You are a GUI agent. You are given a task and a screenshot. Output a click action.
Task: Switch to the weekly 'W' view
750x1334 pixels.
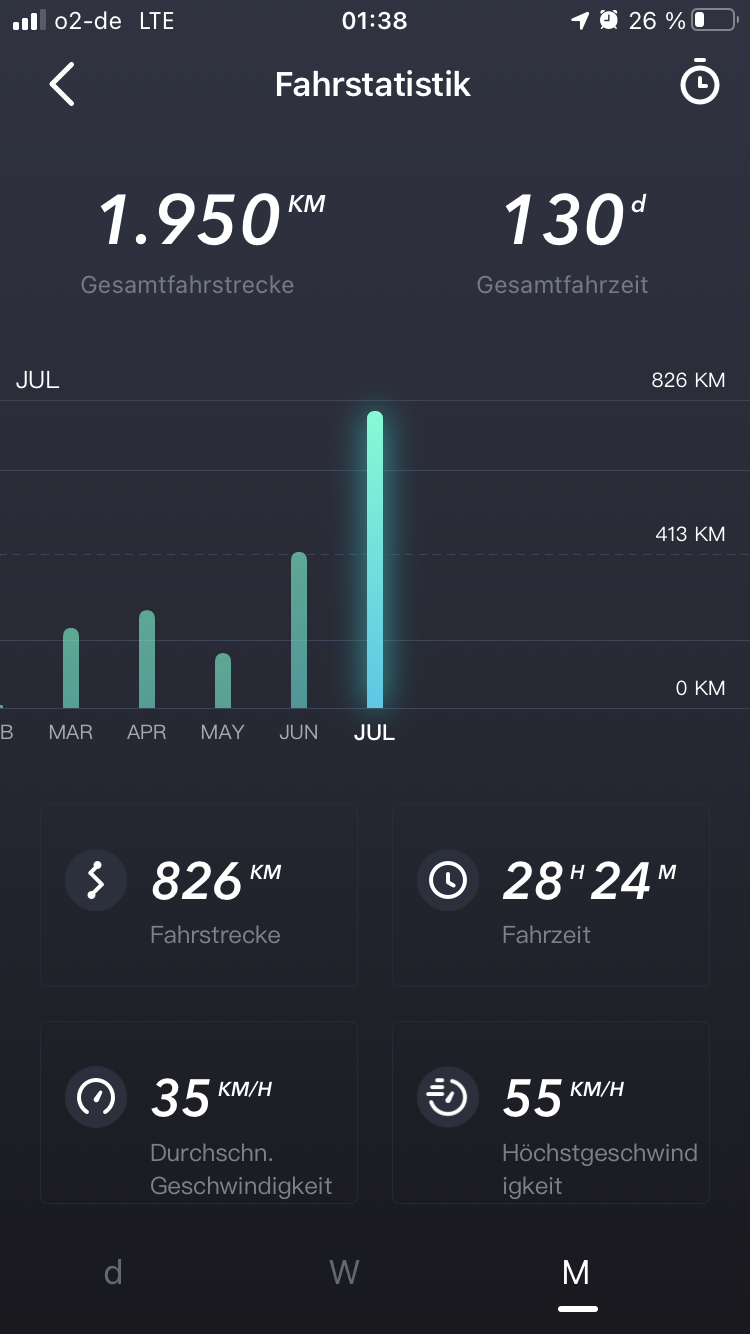pos(344,1272)
